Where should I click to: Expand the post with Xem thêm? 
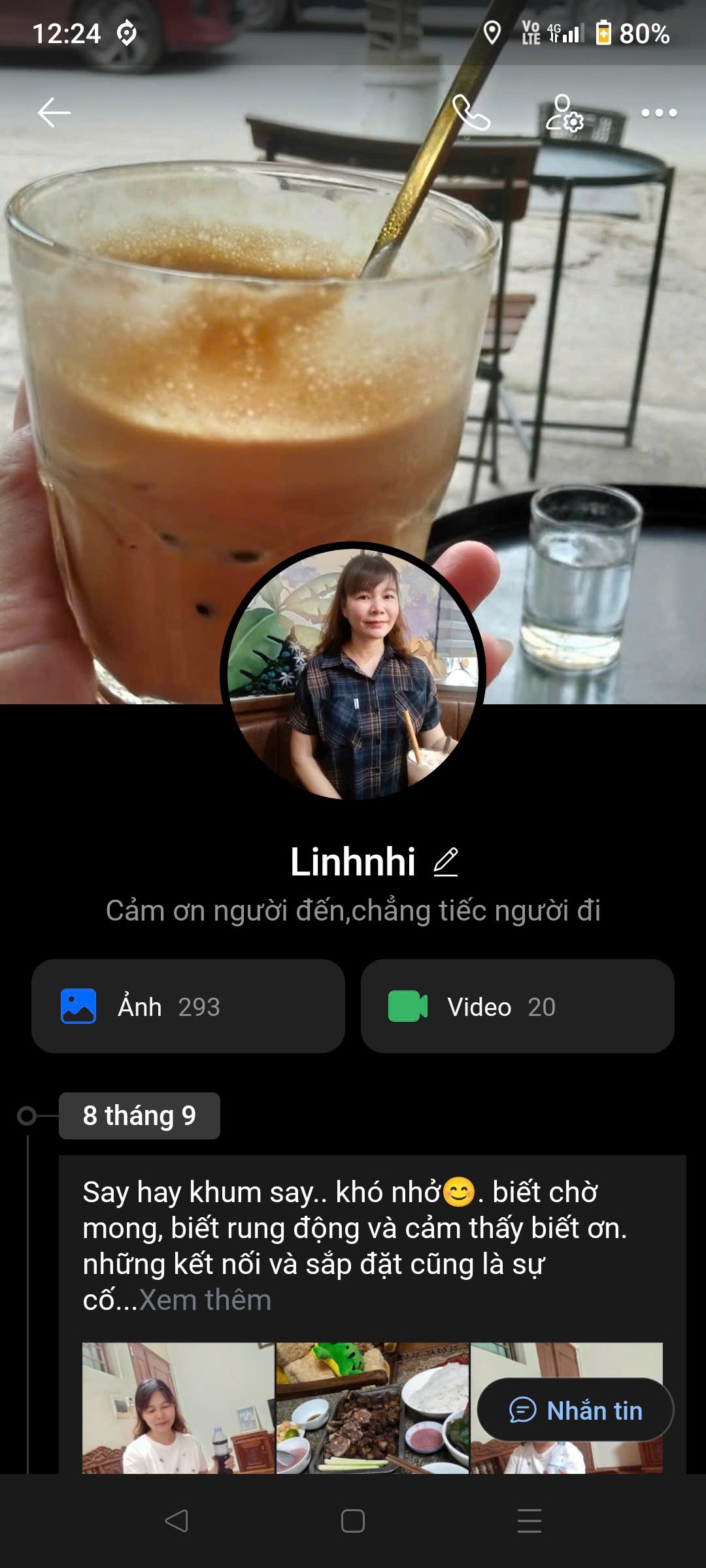[205, 1300]
